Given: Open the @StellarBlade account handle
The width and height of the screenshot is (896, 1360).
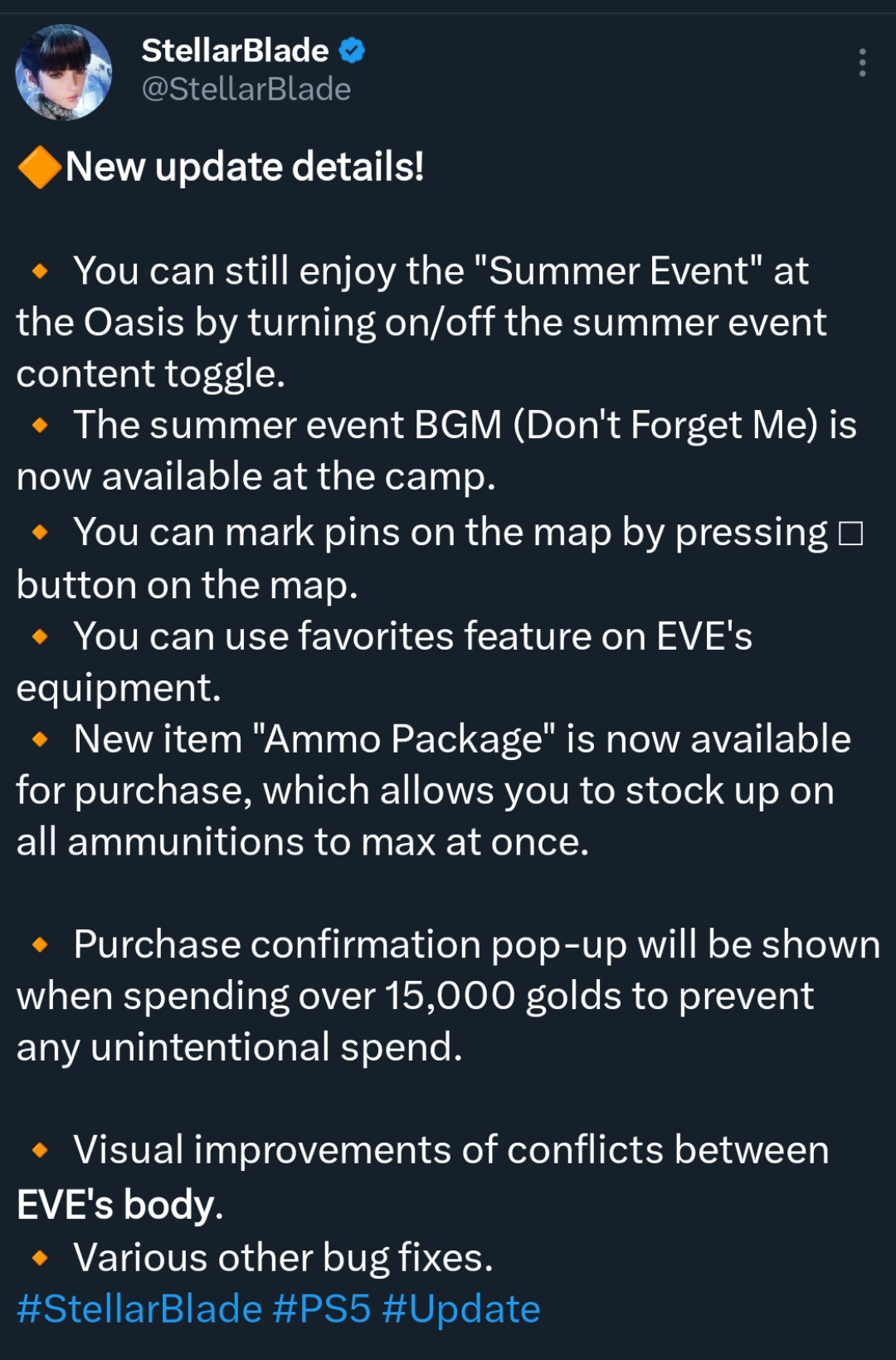Looking at the screenshot, I should pos(246,90).
